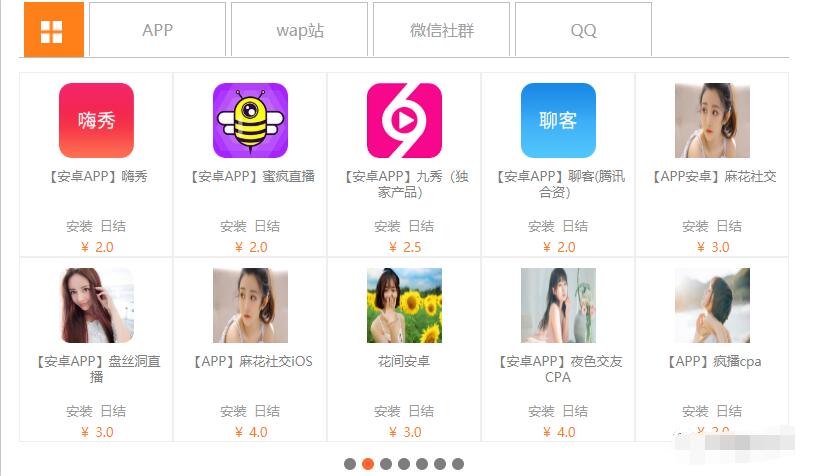Switch to the QQ tab
This screenshot has width=817, height=476.
coord(583,30)
